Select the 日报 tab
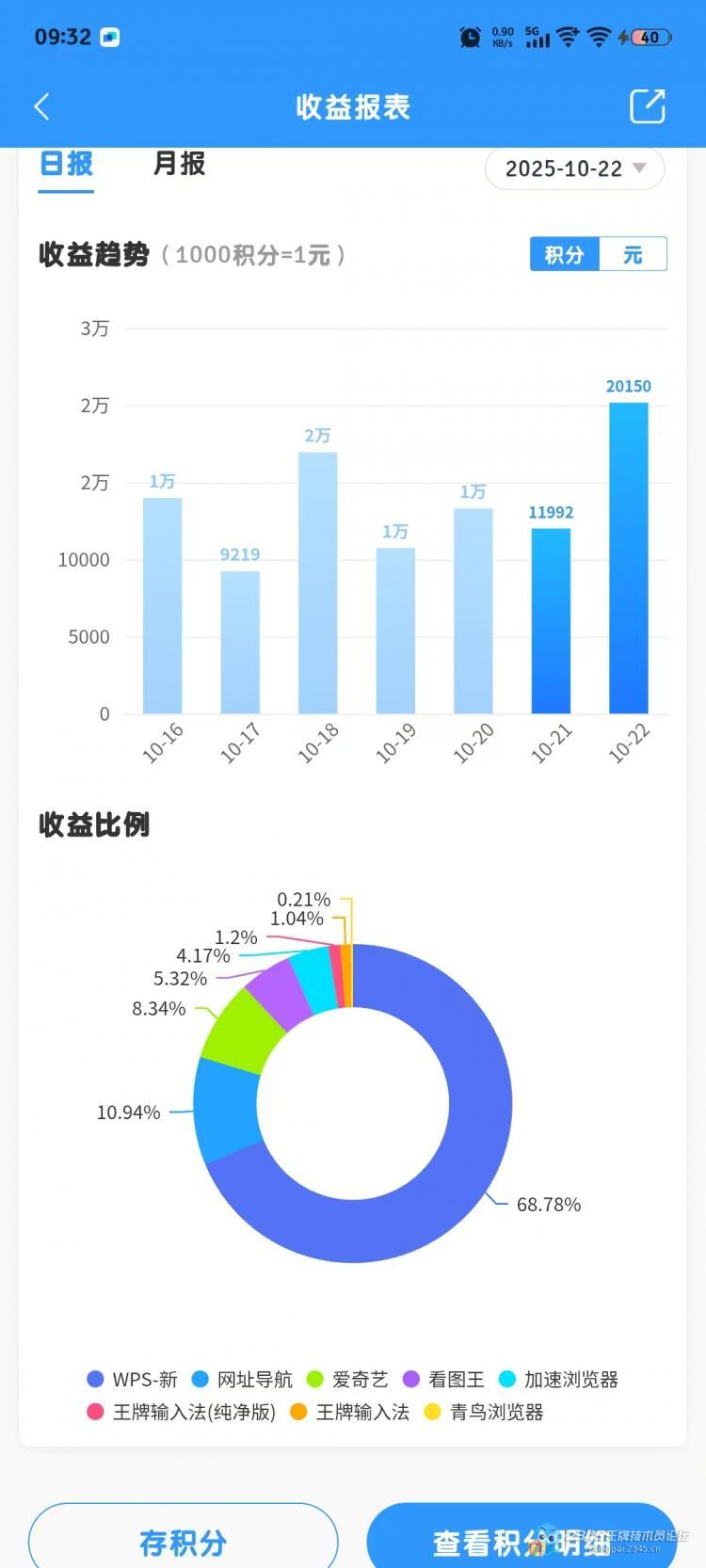 [66, 164]
